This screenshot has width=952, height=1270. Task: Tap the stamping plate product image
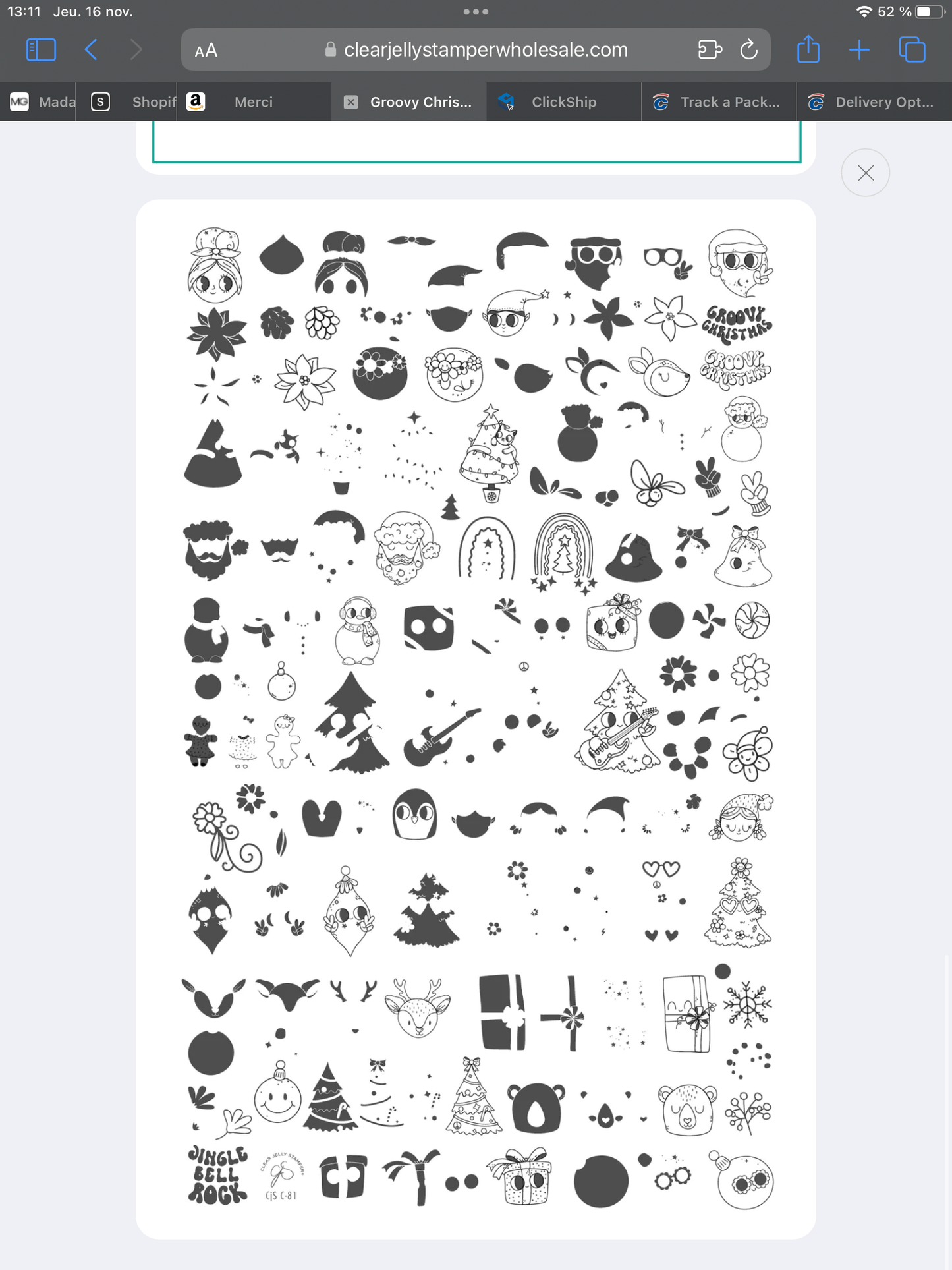[476, 718]
